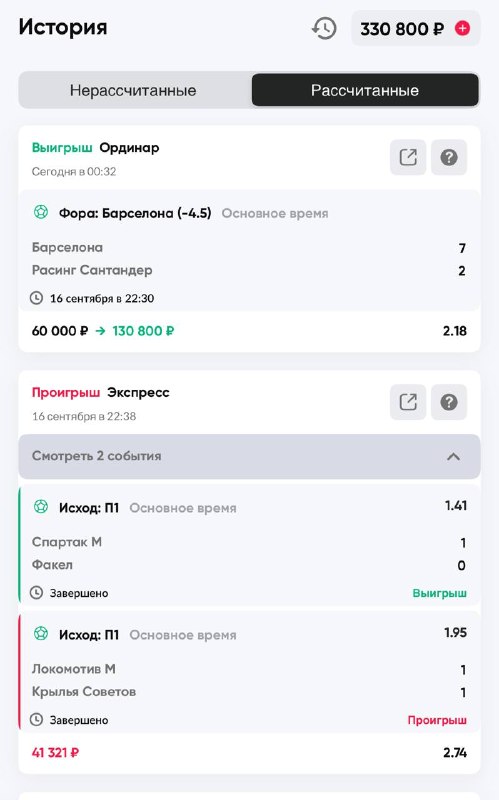Open the history clock icon
The image size is (499, 800).
point(325,29)
